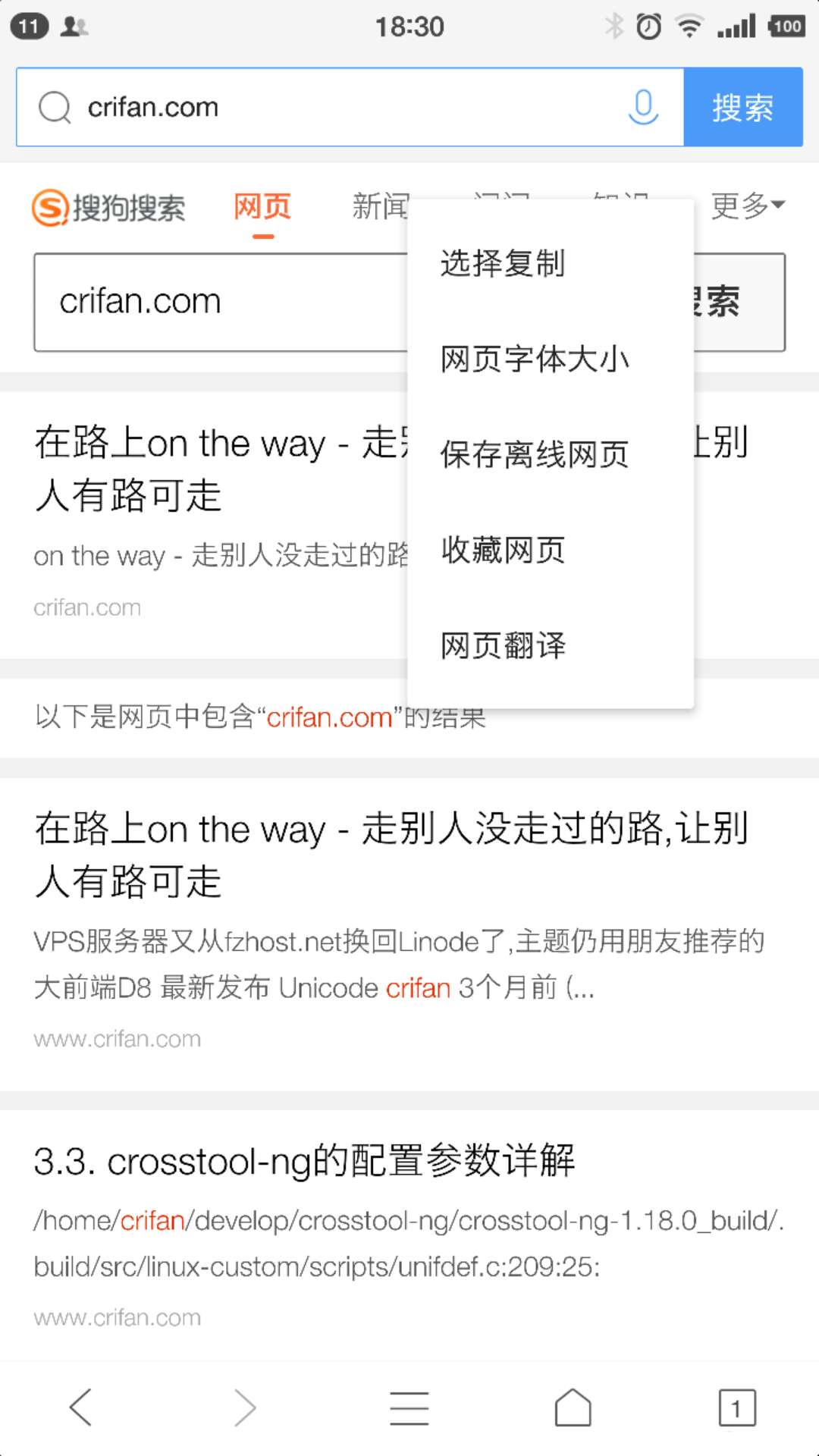Tap 收藏网页 to bookmark page

tap(503, 551)
